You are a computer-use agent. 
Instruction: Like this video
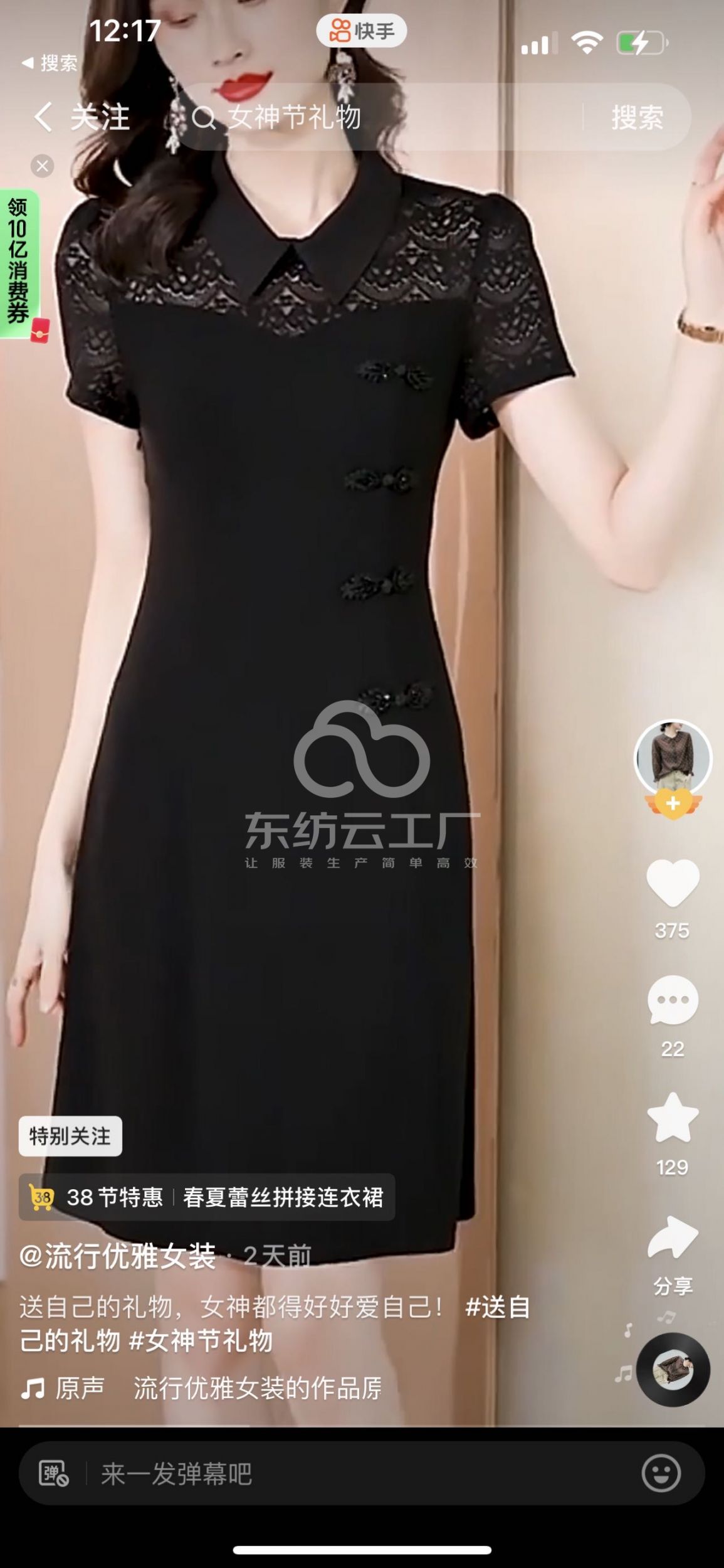pyautogui.click(x=673, y=883)
